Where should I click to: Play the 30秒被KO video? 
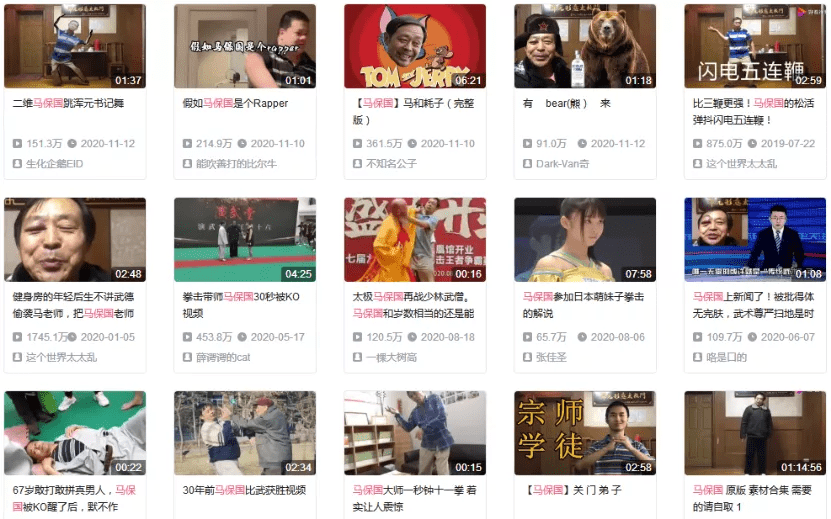(x=245, y=239)
